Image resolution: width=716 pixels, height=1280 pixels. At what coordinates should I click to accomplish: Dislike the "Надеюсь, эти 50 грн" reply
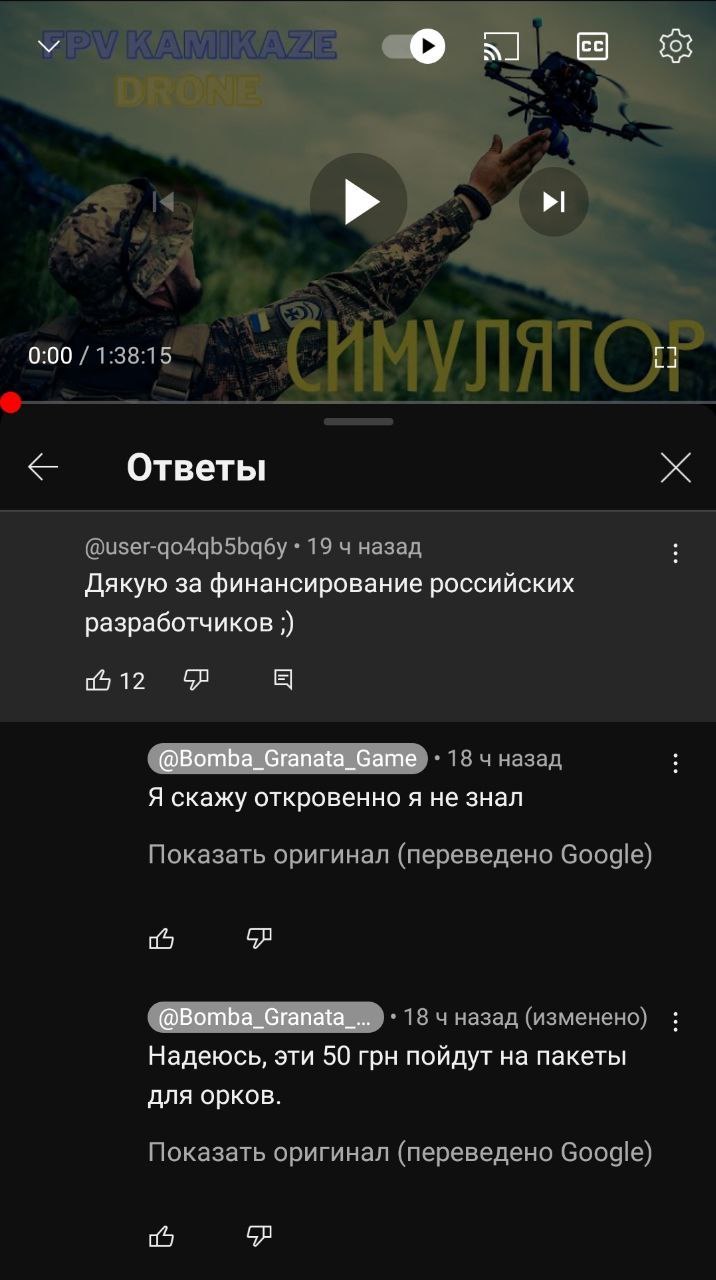tap(258, 1236)
